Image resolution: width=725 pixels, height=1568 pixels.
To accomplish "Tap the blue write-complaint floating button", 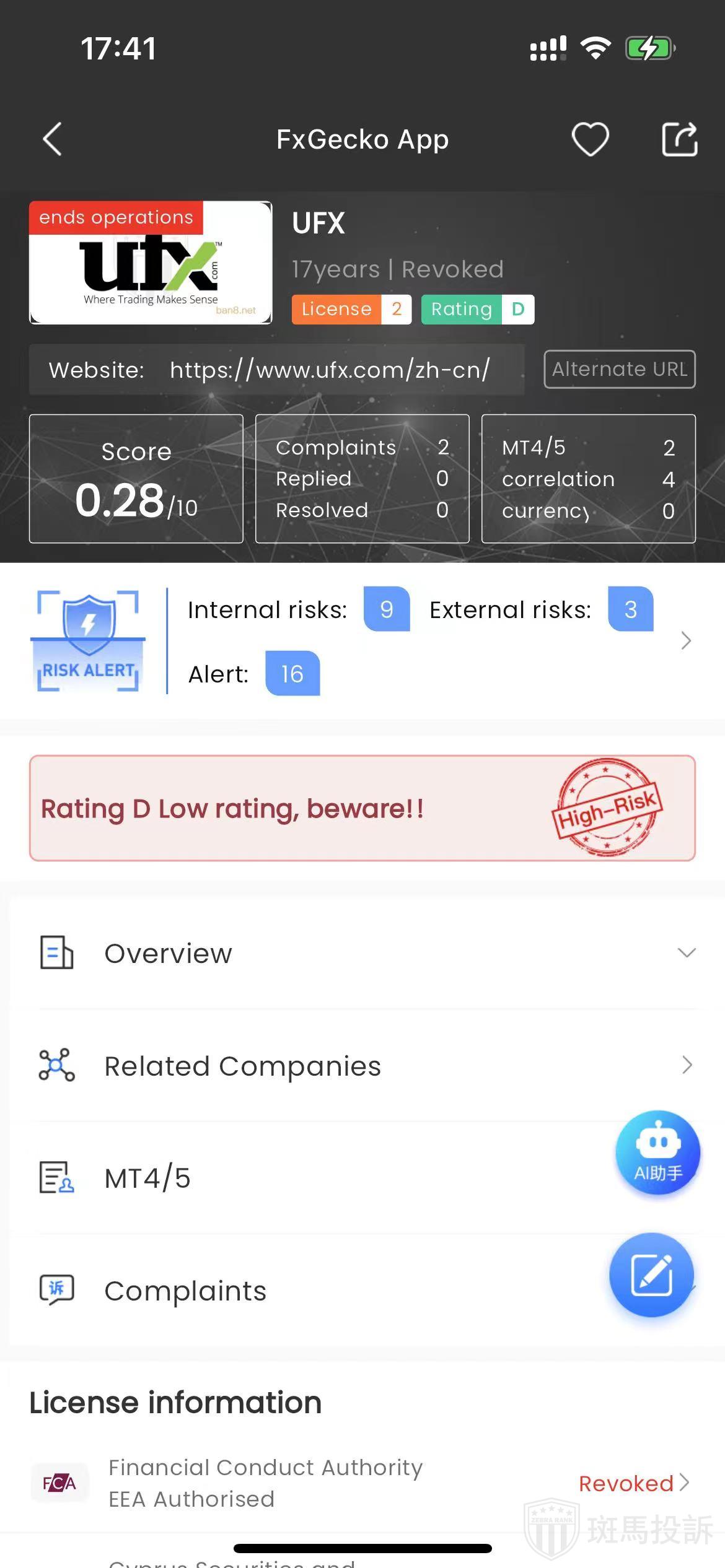I will [651, 1274].
